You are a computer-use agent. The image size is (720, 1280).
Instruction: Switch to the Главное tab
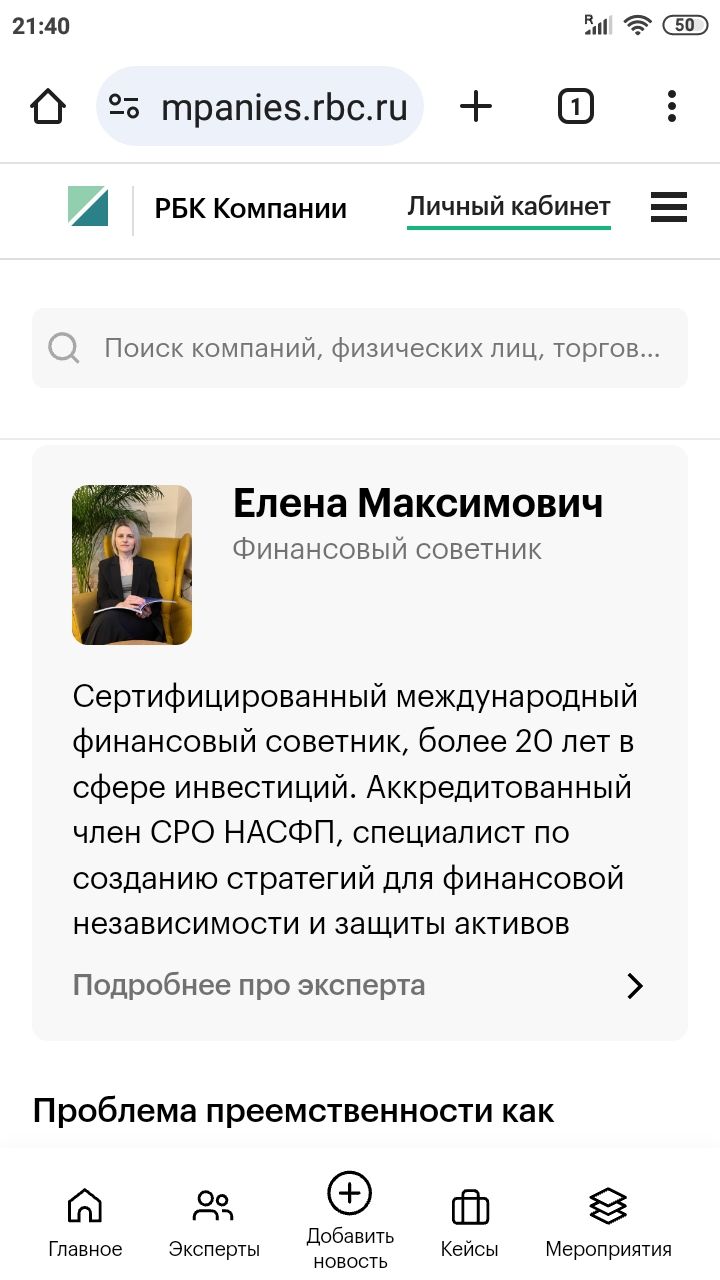pos(85,1222)
